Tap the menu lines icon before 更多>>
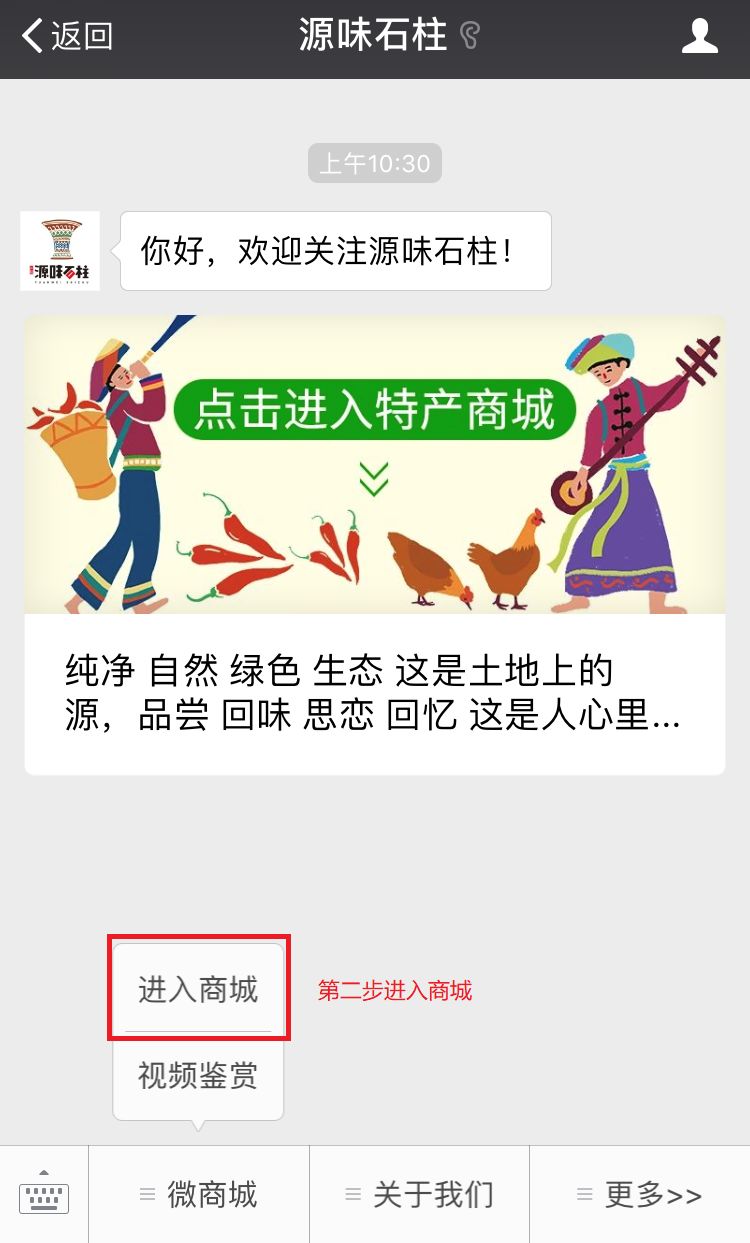This screenshot has width=750, height=1243. click(584, 1193)
